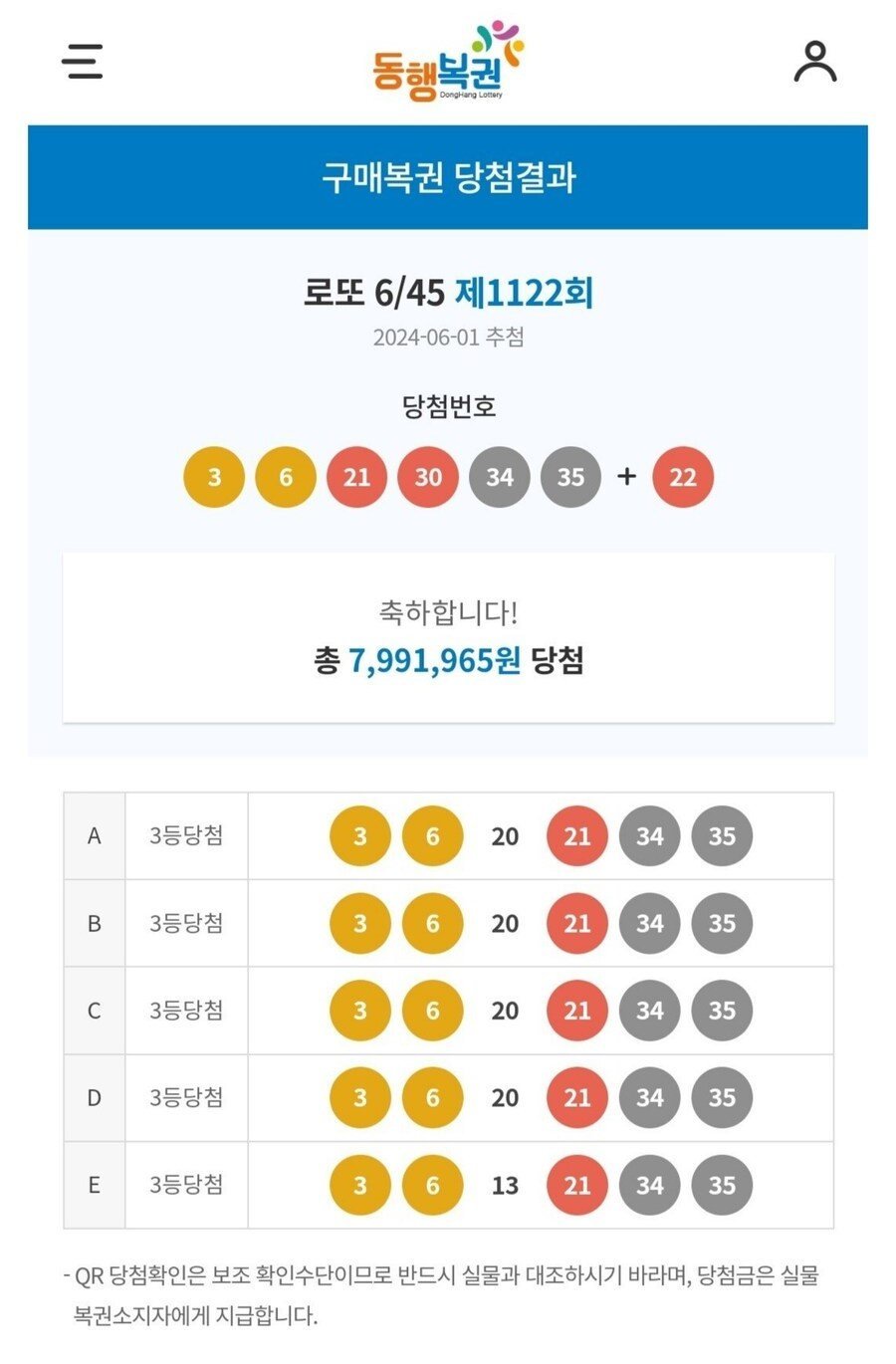This screenshot has height=1364, width=896.
Task: Open the hamburger menu
Action: (83, 61)
